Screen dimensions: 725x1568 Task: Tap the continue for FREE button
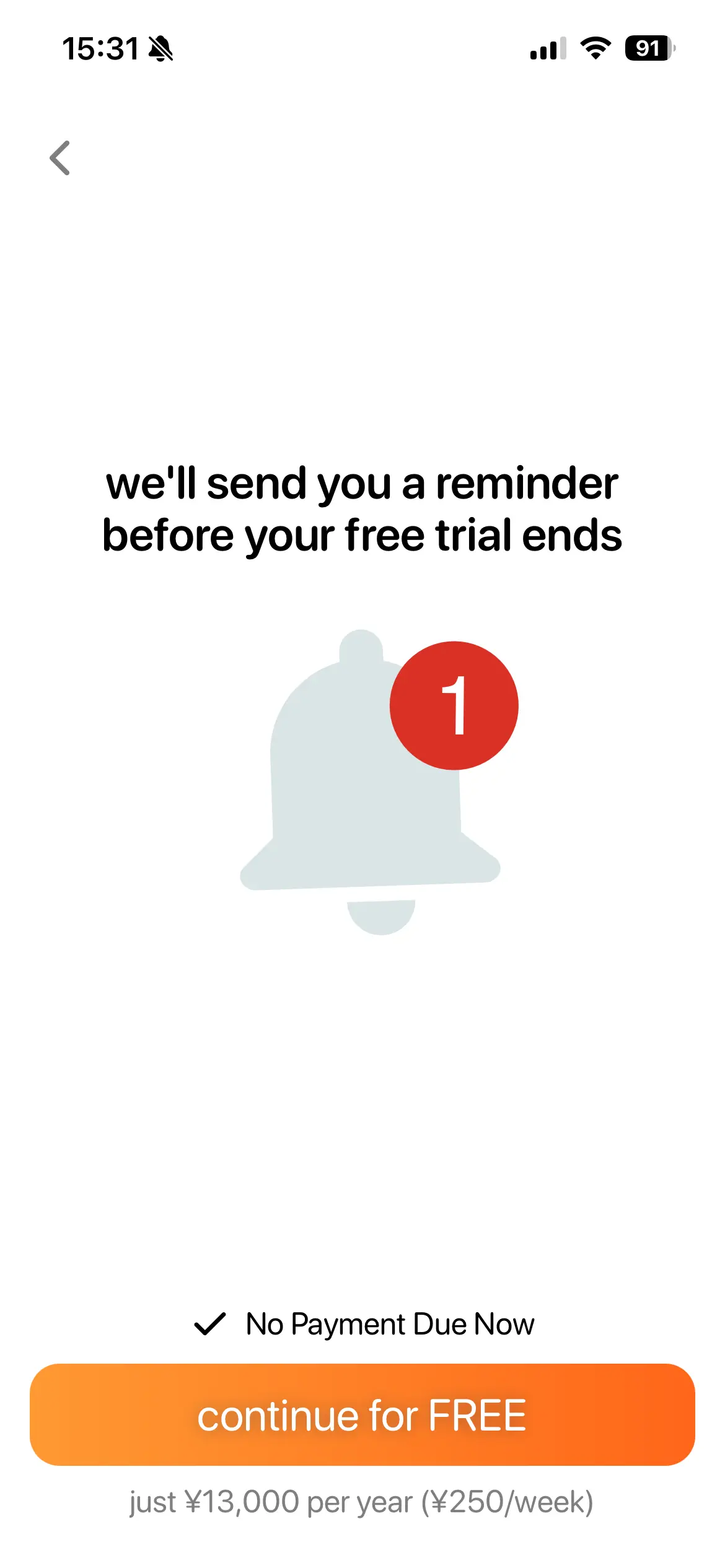362,1414
